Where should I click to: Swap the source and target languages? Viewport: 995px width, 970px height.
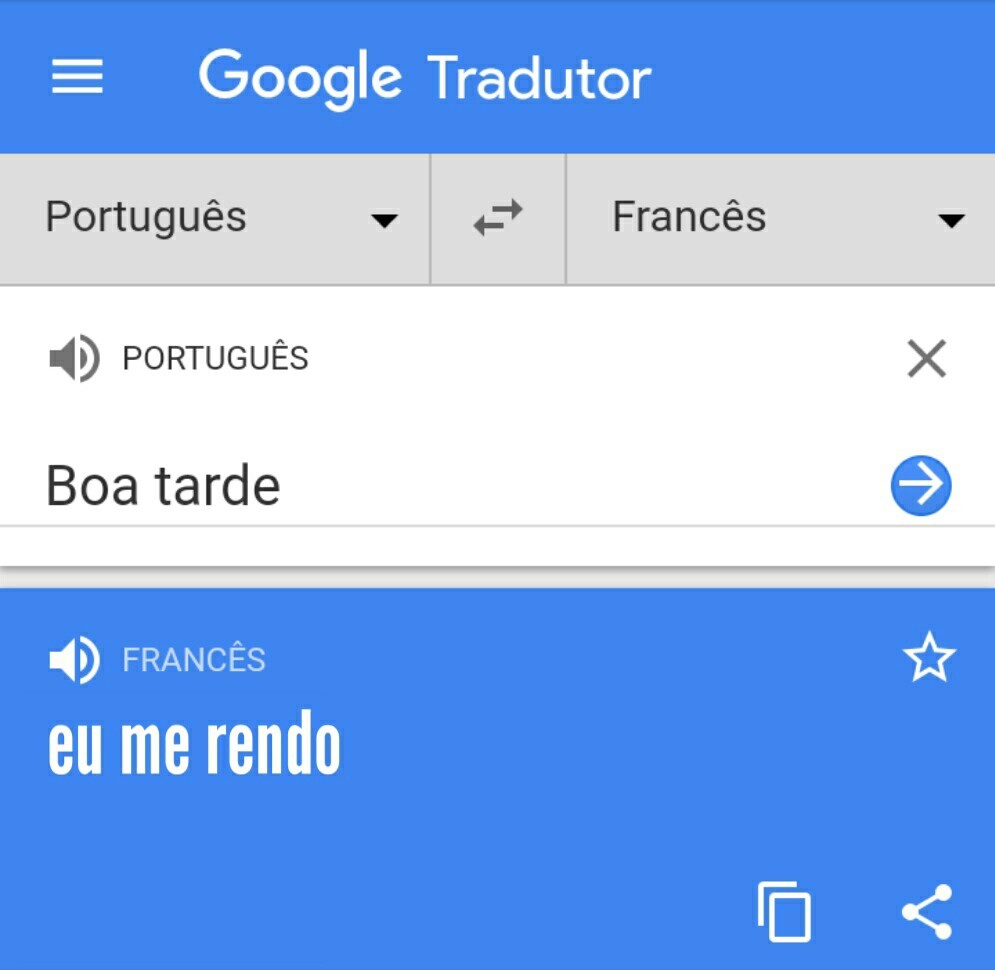click(498, 218)
